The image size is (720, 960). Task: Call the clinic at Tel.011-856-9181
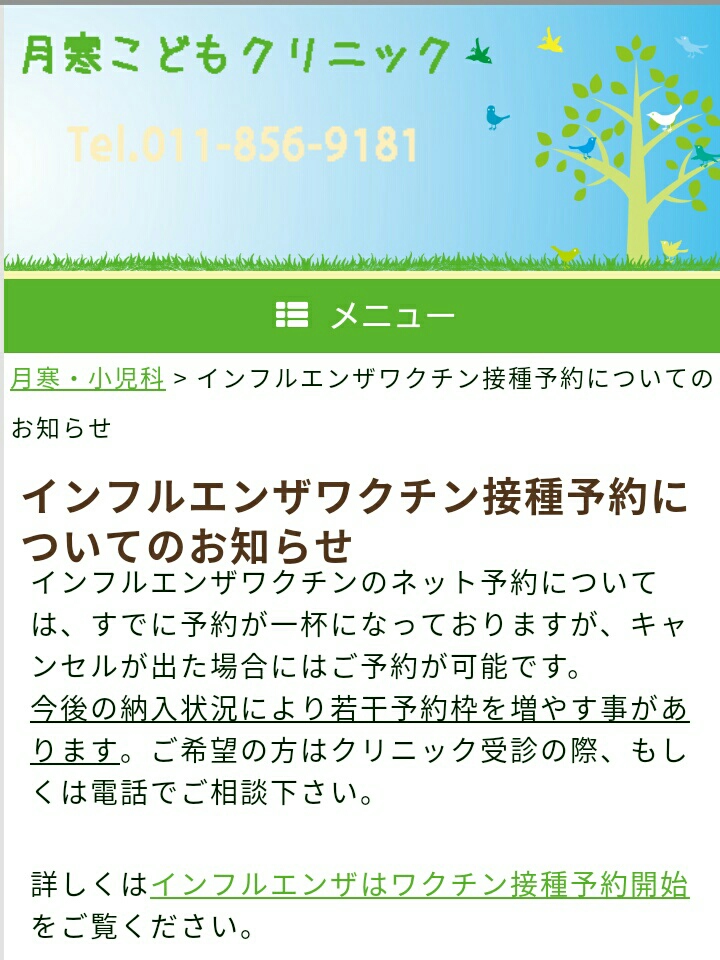point(243,145)
